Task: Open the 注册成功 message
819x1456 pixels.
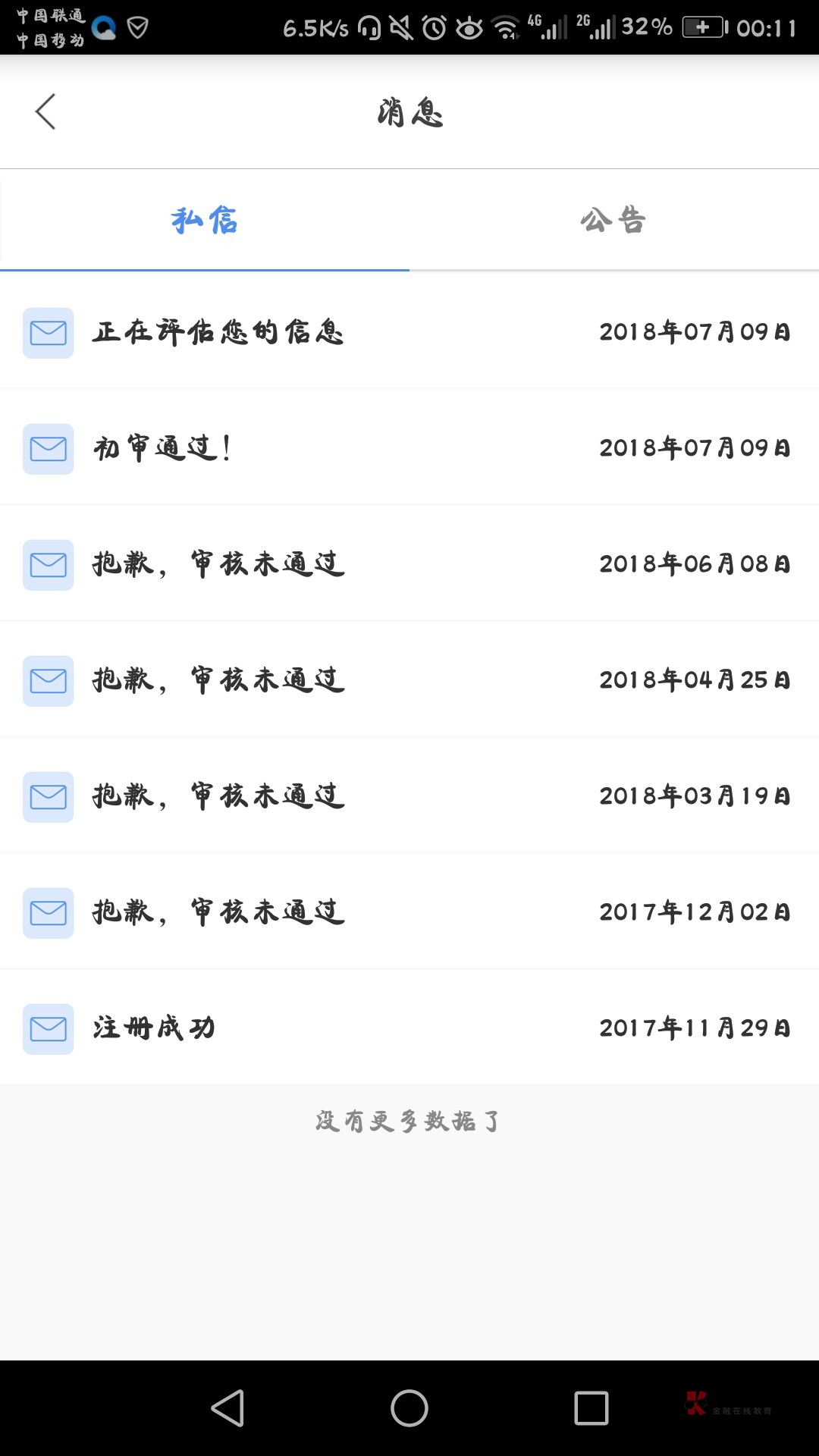Action: (x=409, y=1028)
